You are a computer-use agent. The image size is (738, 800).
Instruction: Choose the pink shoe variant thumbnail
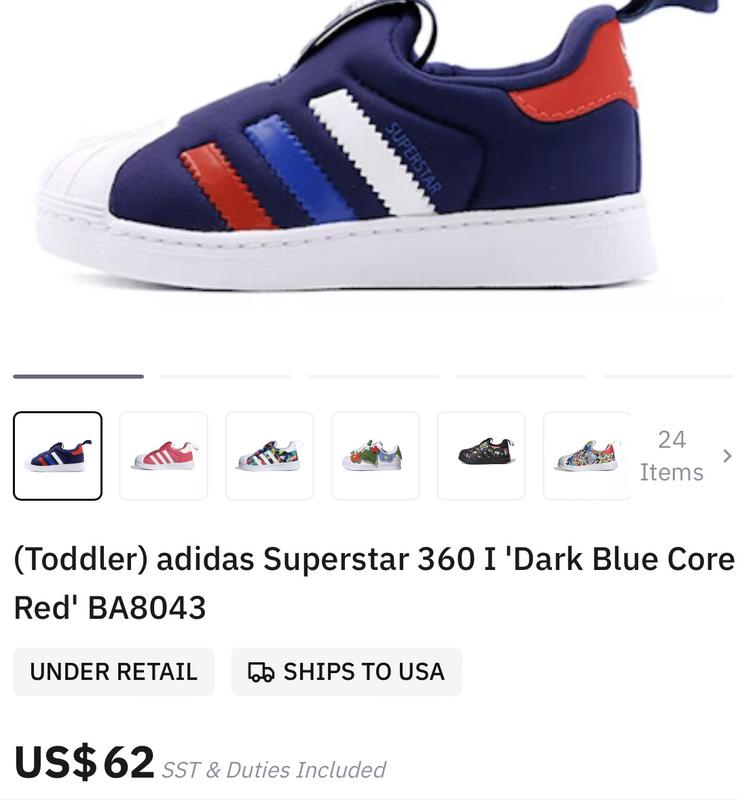(x=164, y=456)
